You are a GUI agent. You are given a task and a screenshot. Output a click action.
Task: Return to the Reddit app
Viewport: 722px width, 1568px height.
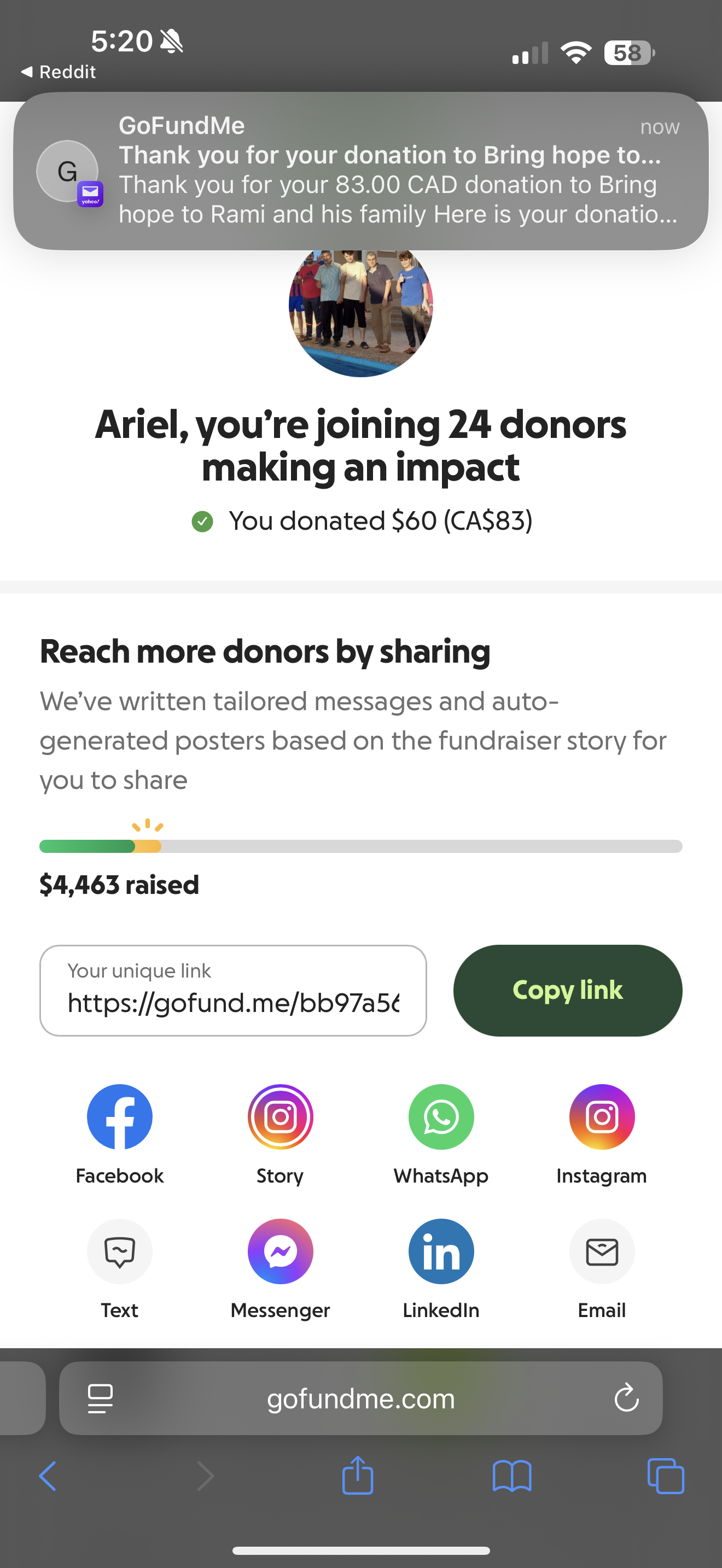[59, 72]
